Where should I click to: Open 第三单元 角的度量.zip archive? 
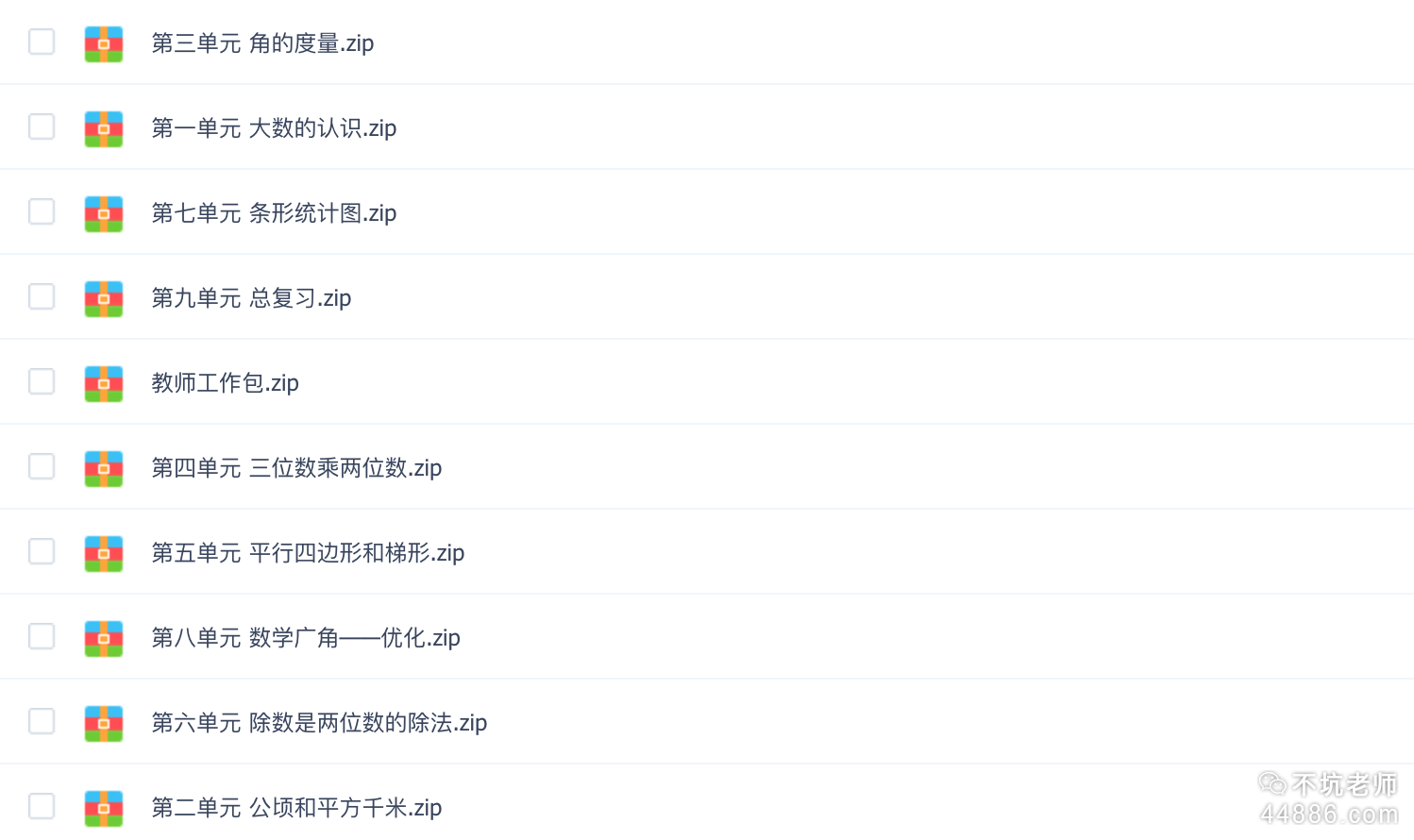[x=262, y=43]
